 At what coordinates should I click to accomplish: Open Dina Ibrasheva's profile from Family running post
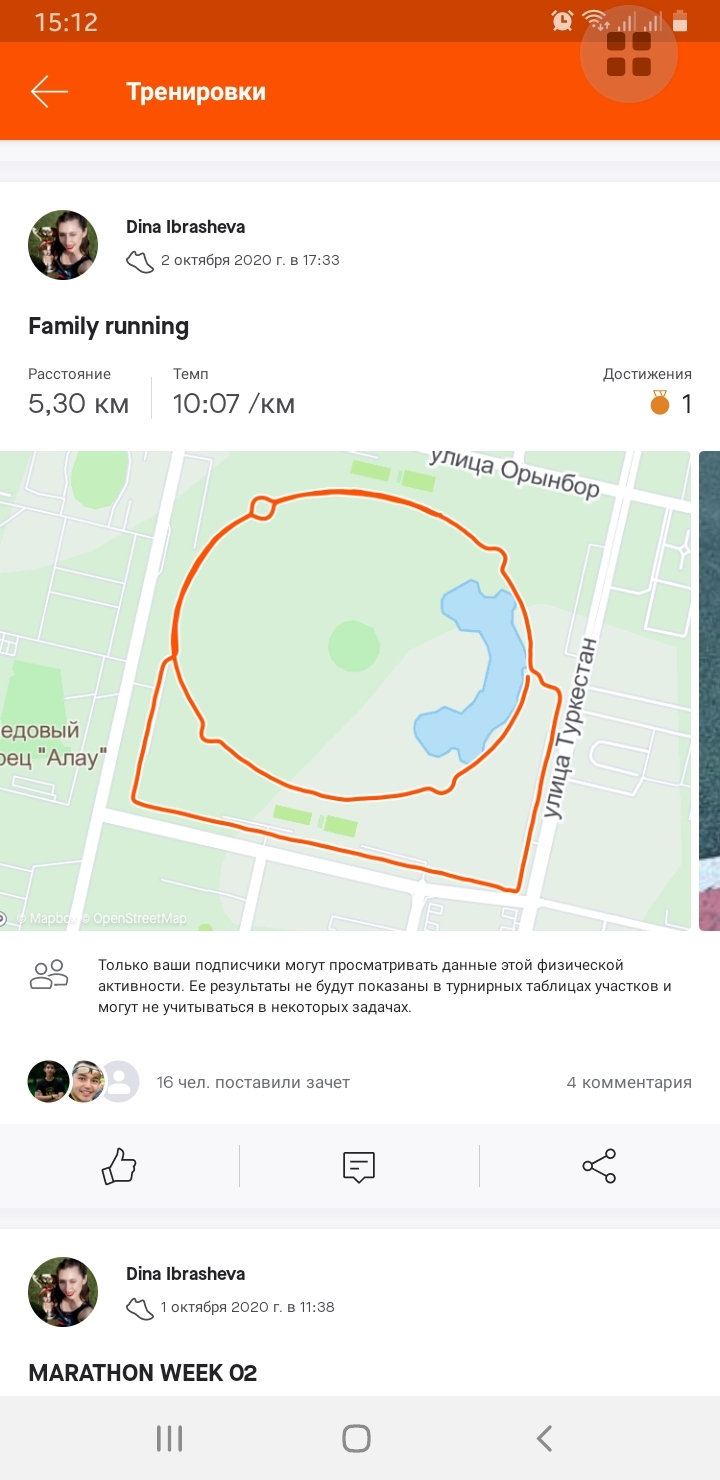[x=185, y=227]
